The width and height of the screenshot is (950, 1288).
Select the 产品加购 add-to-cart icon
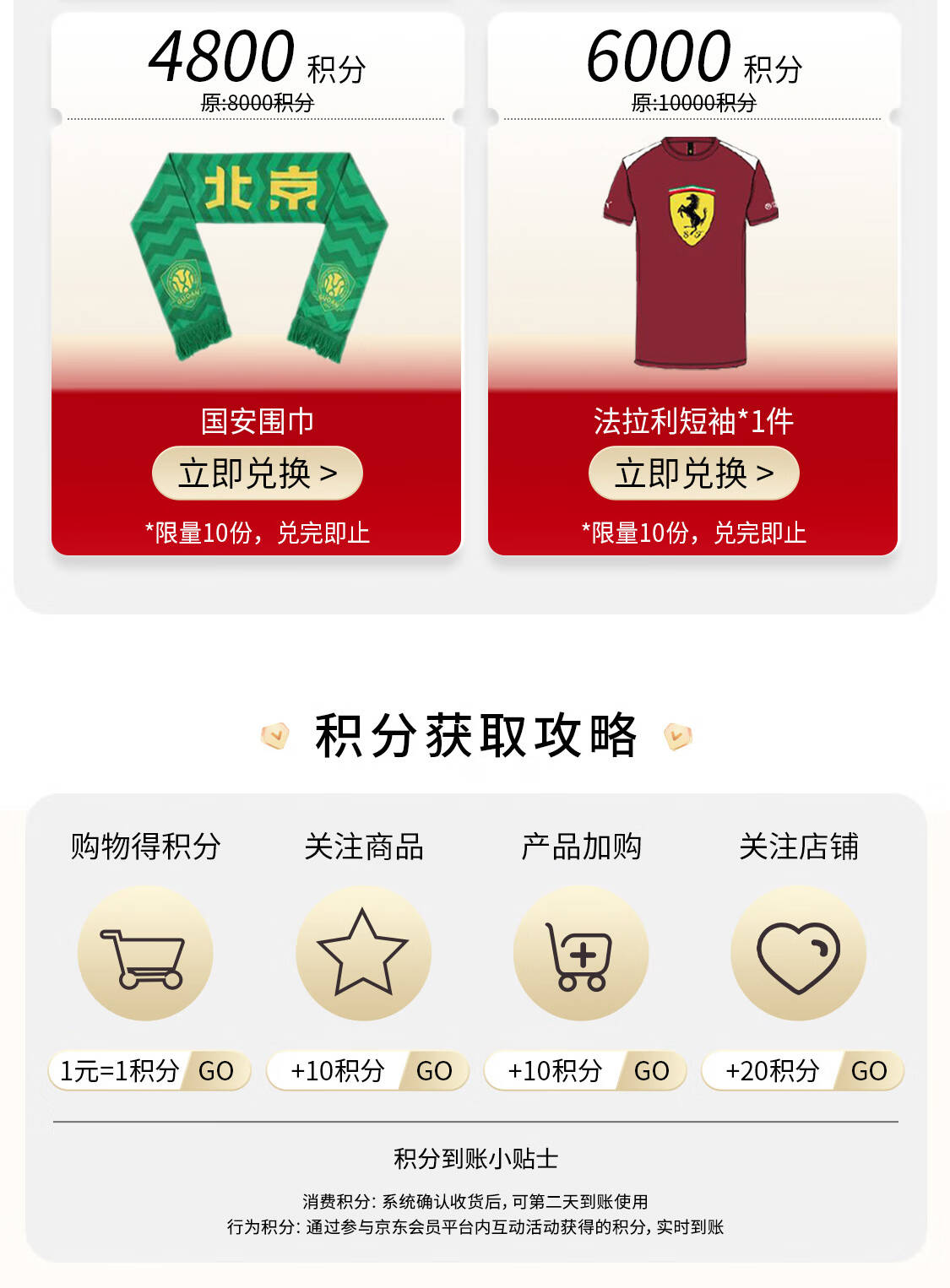581,954
